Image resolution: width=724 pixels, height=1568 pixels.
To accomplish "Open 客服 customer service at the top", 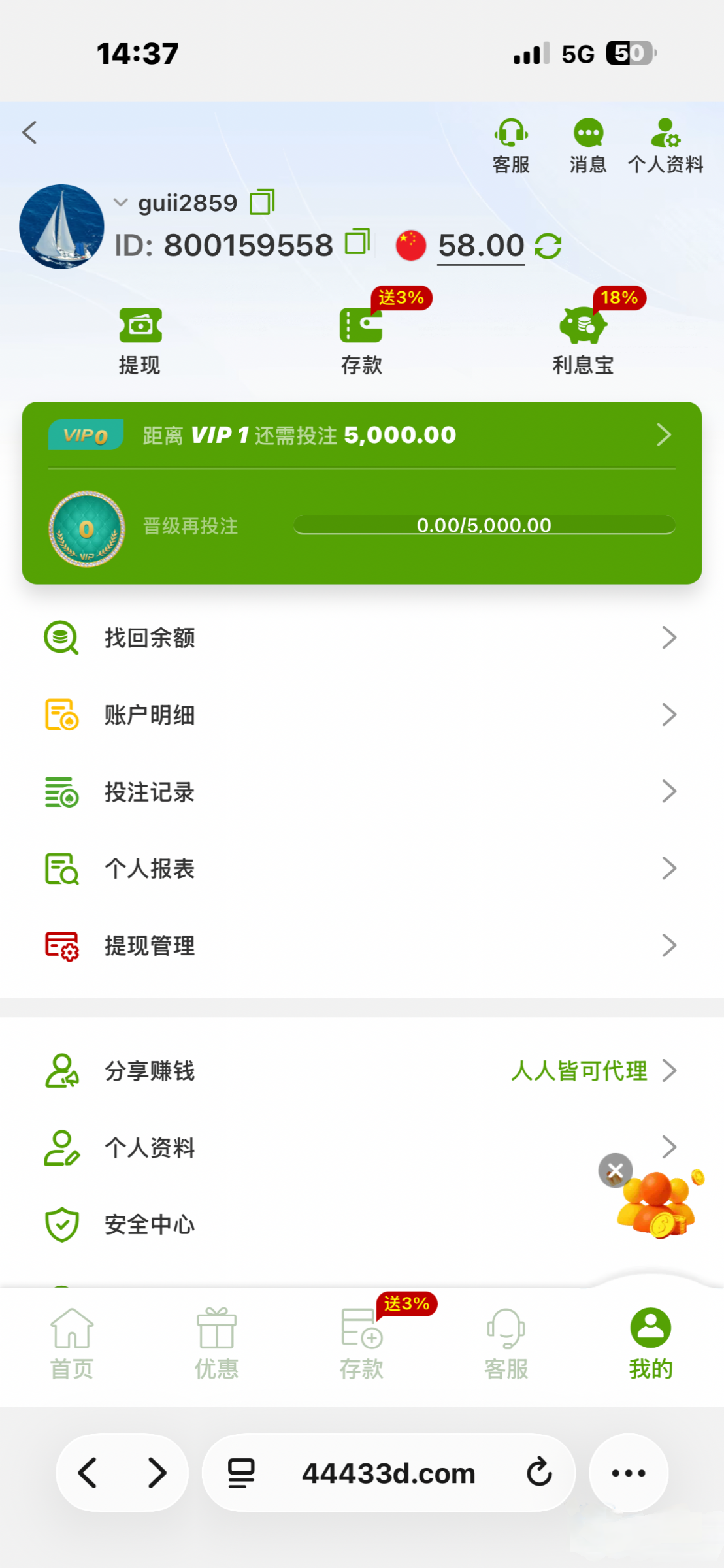I will (510, 145).
